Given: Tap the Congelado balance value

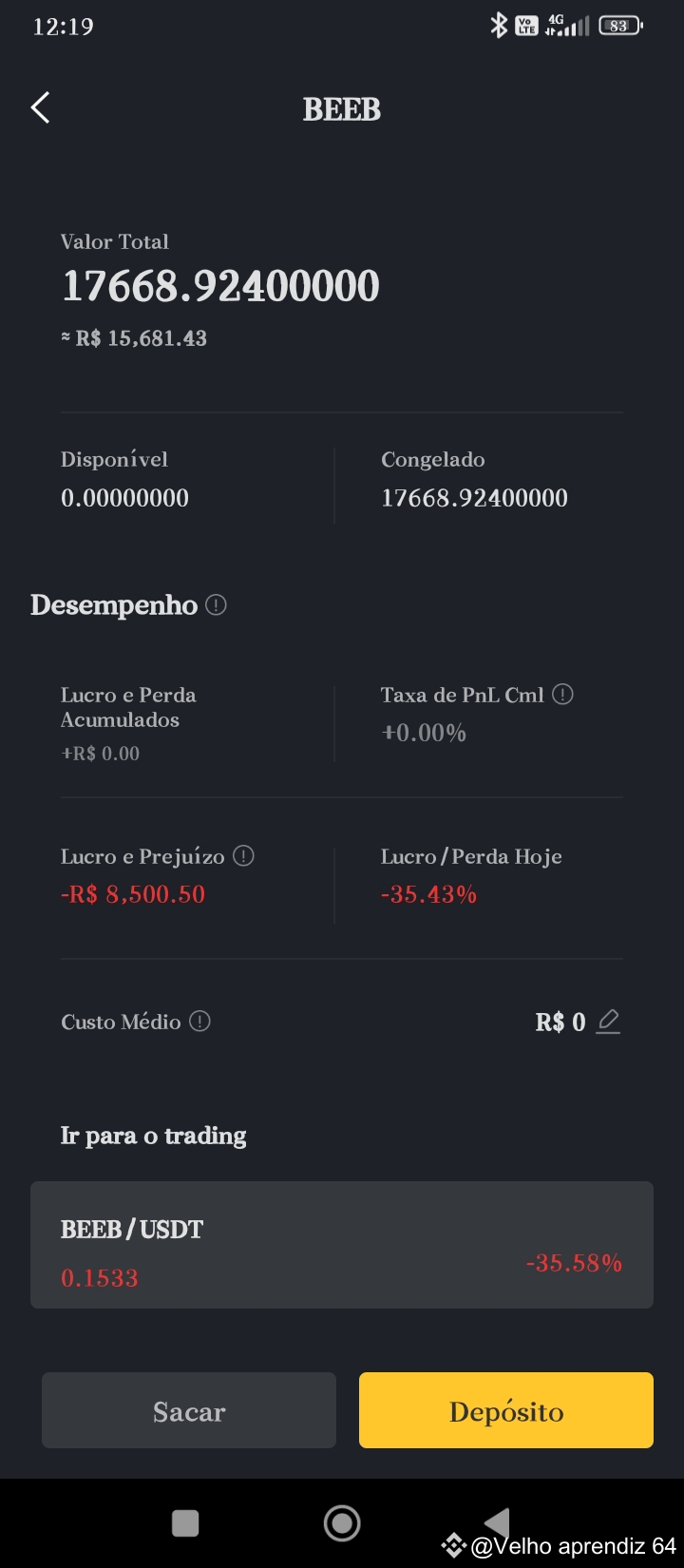Looking at the screenshot, I should coord(474,498).
